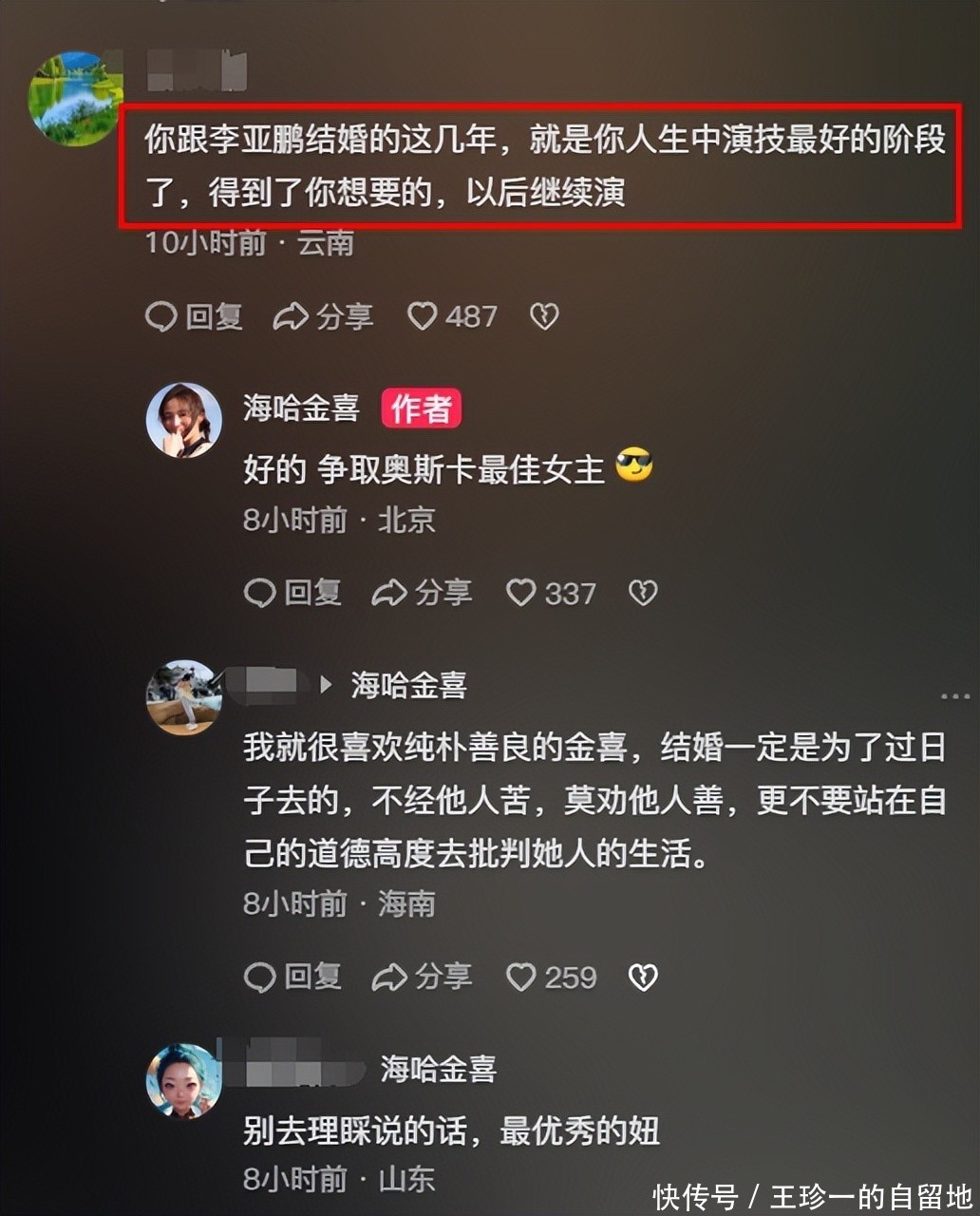Dislike the author's reply with 337 likes
Viewport: 980px width, 1216px height.
tap(643, 593)
